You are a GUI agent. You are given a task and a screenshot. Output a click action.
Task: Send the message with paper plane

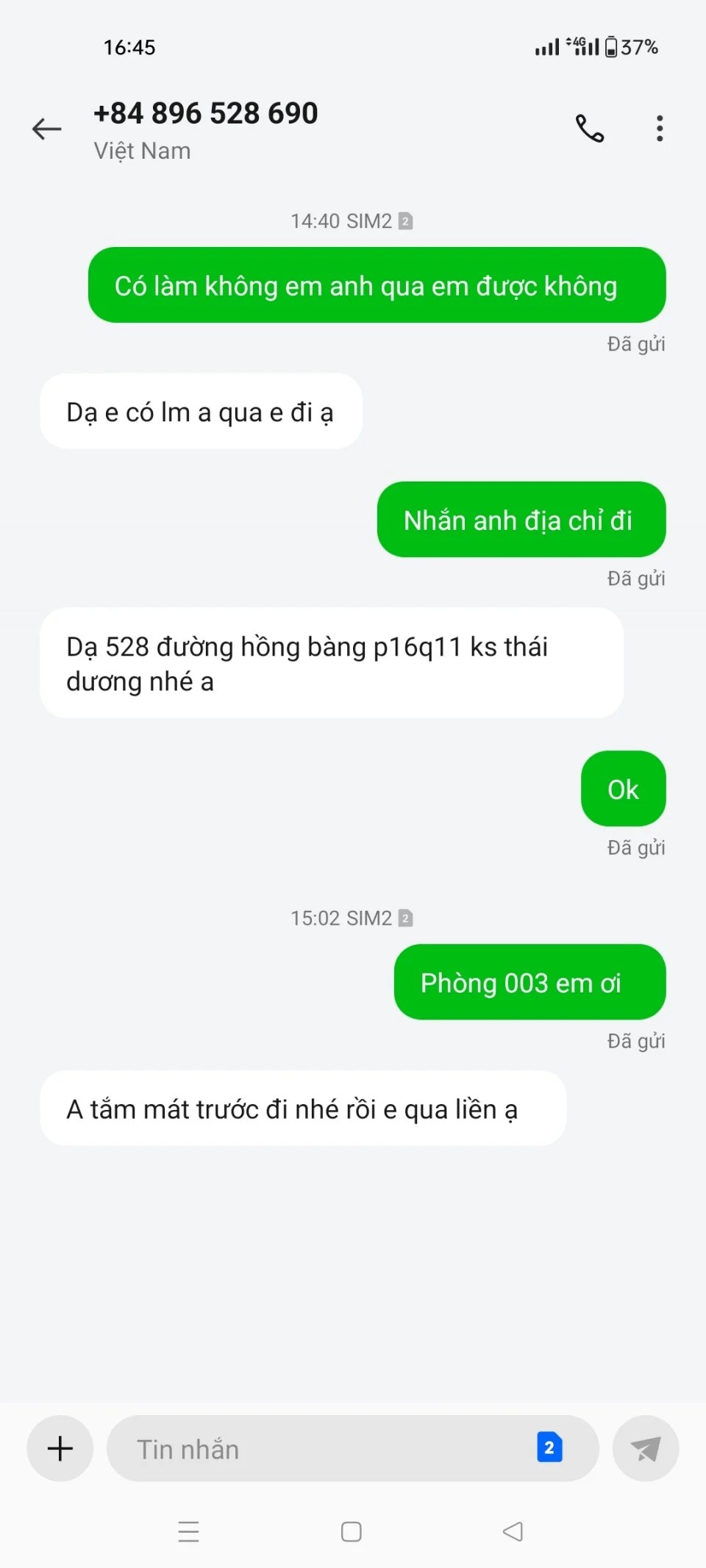645,1448
